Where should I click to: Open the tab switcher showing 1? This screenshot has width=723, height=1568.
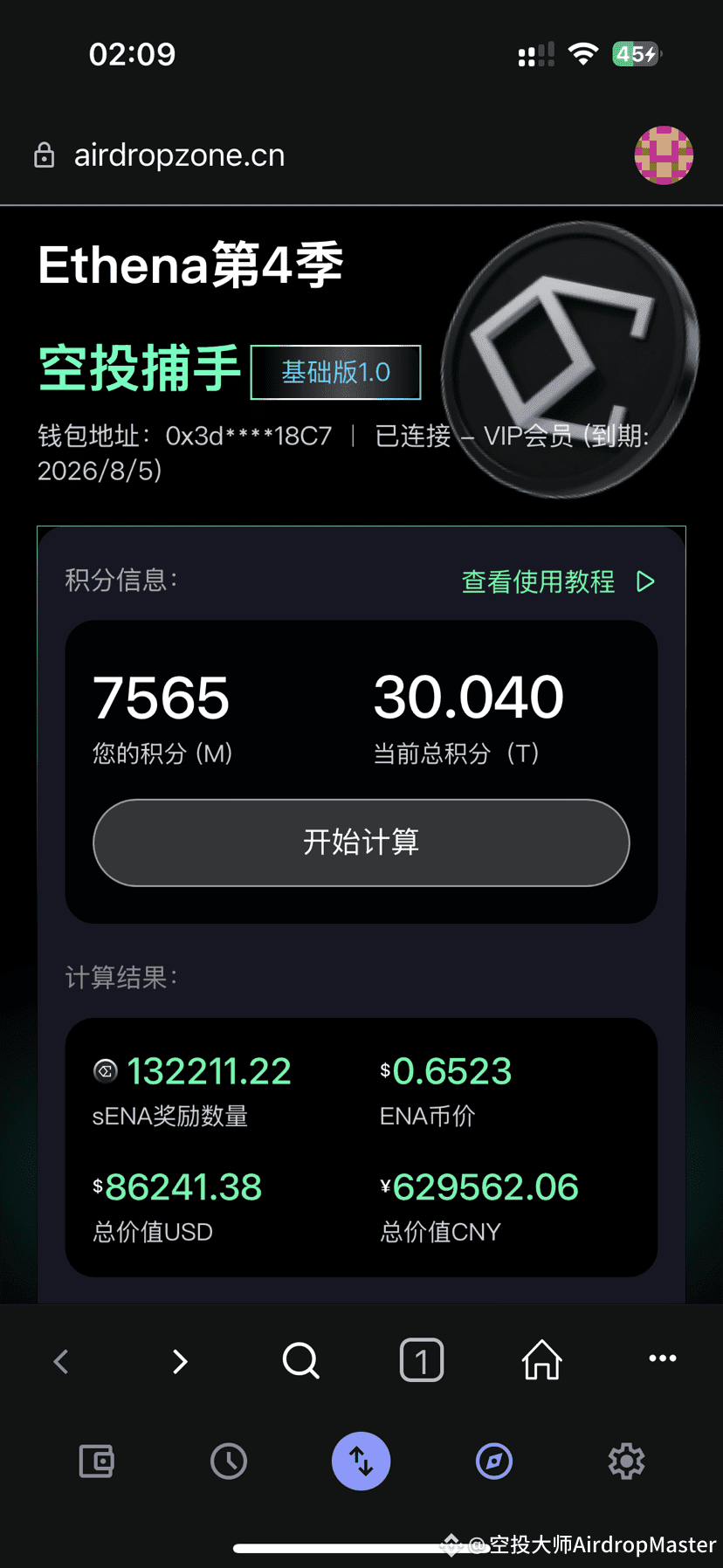(422, 1360)
